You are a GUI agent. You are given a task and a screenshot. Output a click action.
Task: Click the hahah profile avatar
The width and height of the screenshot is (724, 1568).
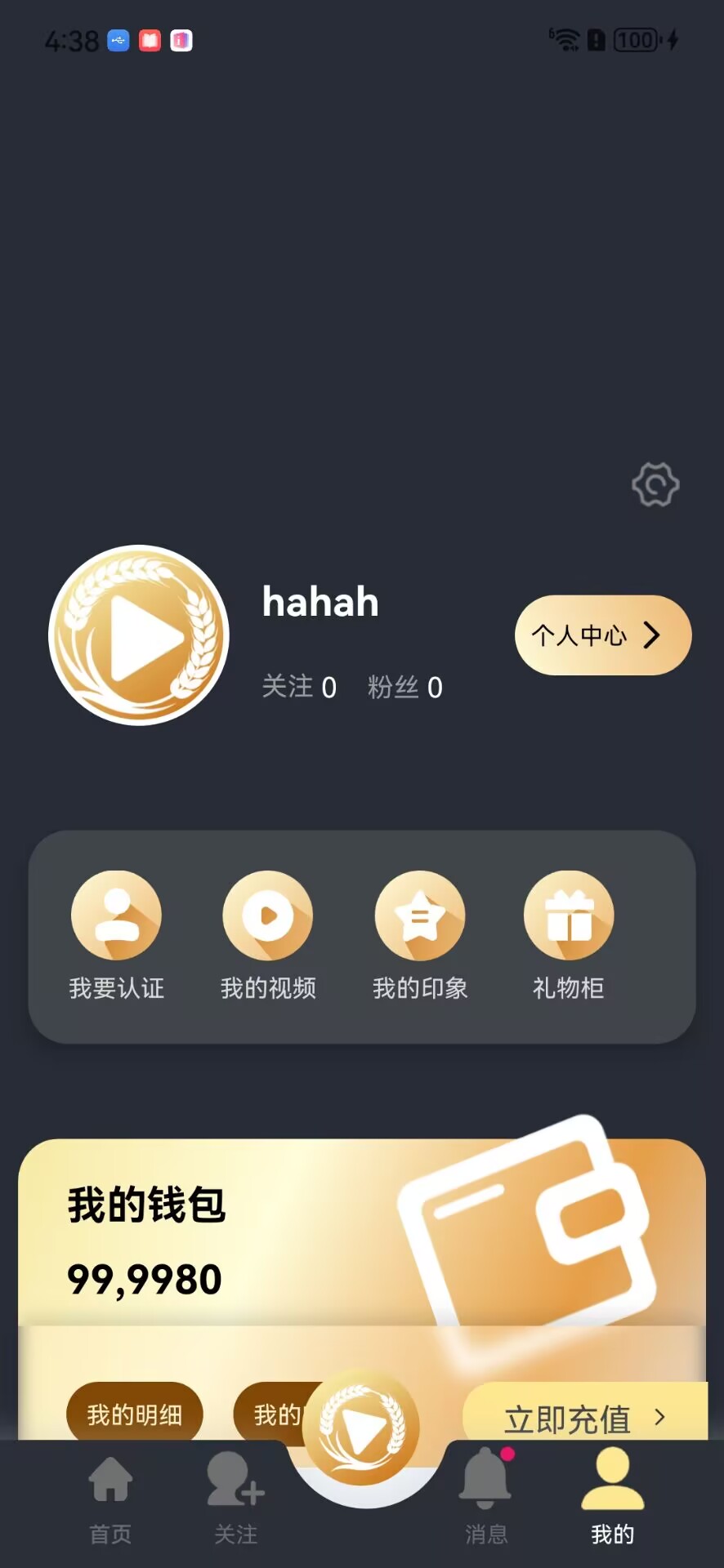click(139, 635)
